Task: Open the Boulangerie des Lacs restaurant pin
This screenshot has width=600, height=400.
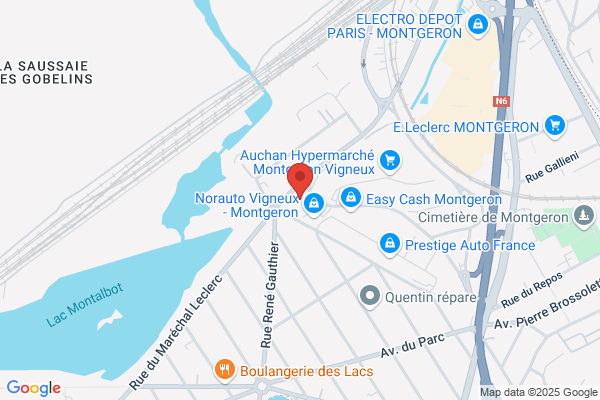Action: [225, 371]
